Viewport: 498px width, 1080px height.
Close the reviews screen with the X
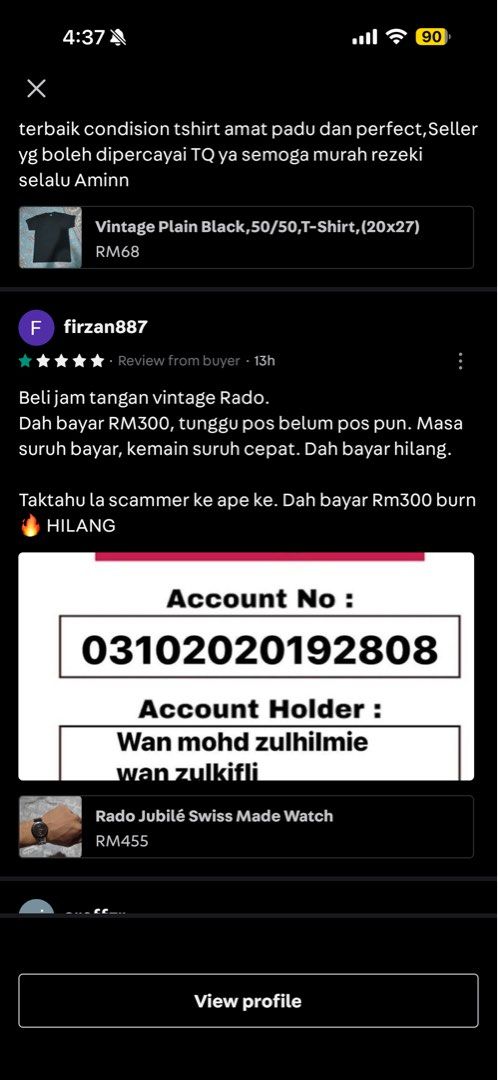[36, 88]
